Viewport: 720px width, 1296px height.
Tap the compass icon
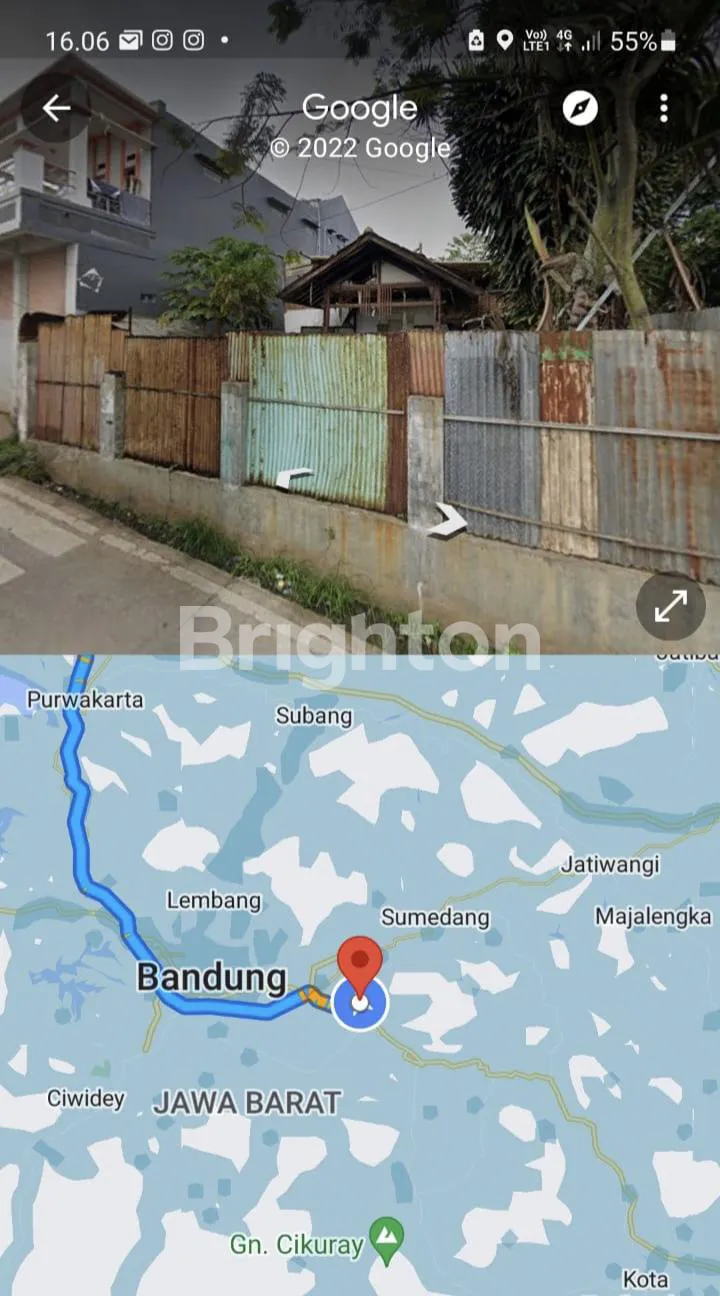tap(580, 108)
